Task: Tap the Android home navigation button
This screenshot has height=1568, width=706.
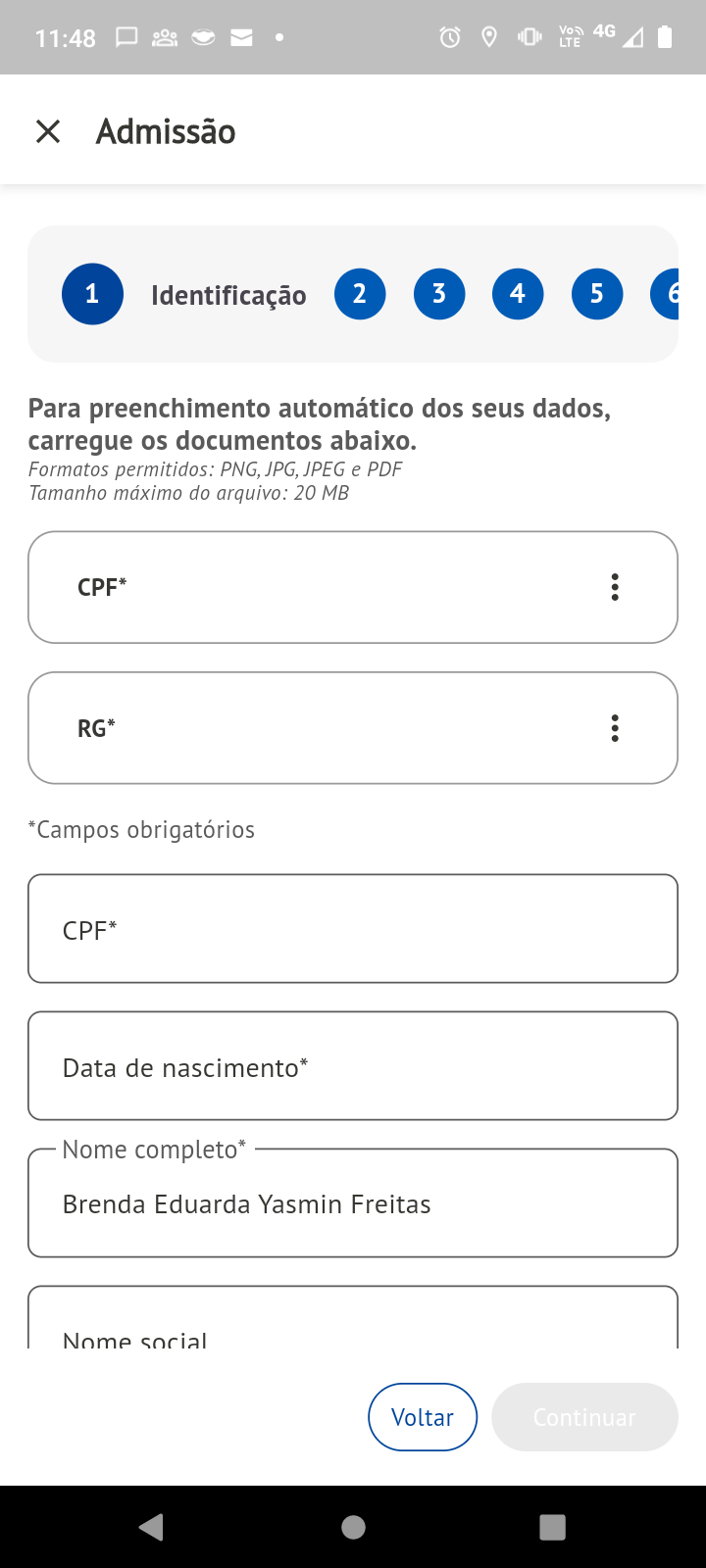Action: [353, 1526]
